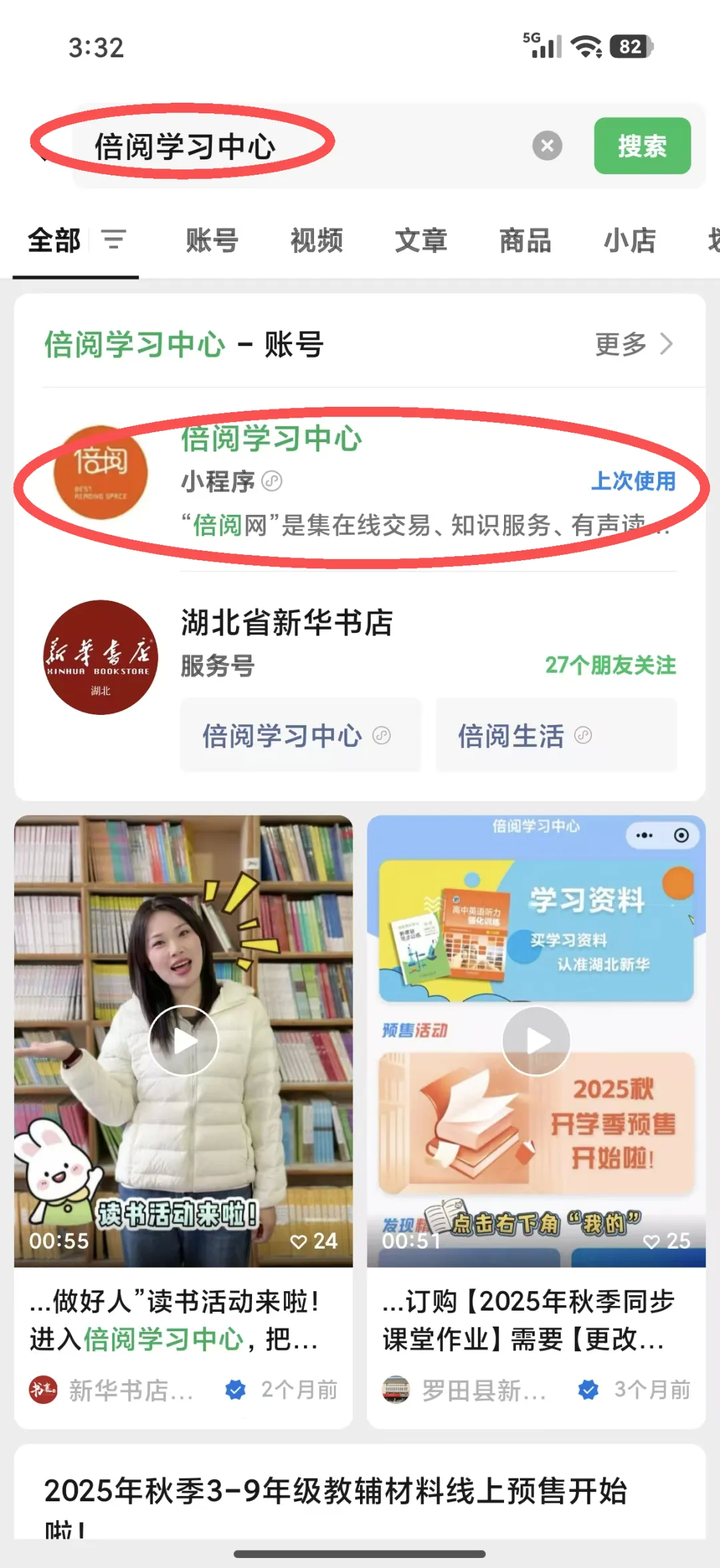Image resolution: width=720 pixels, height=1568 pixels.
Task: Open the filter icon beside 全部
Action: pyautogui.click(x=113, y=239)
